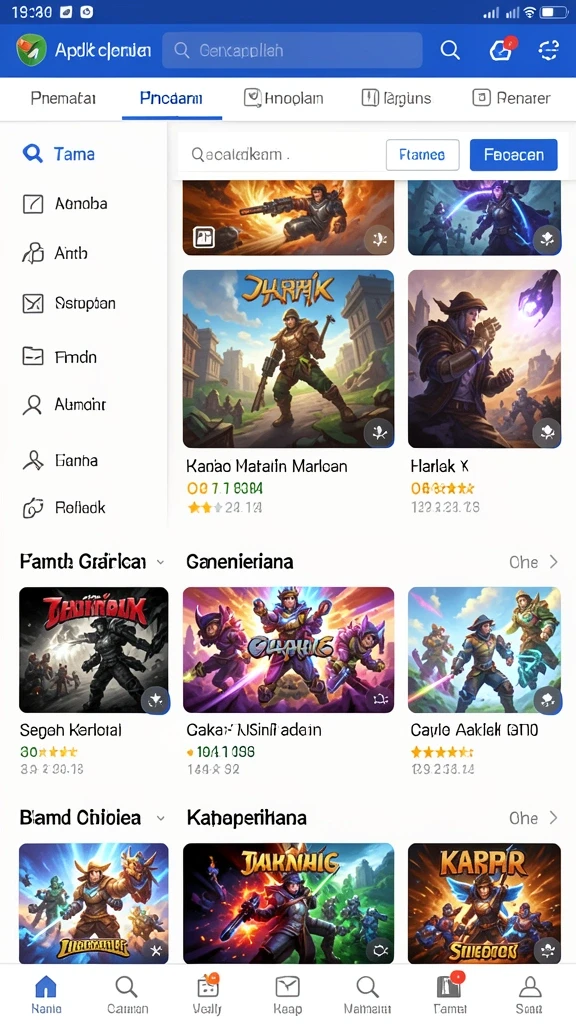Open Aenoba in the side menu
This screenshot has height=1024, width=576.
click(65, 204)
